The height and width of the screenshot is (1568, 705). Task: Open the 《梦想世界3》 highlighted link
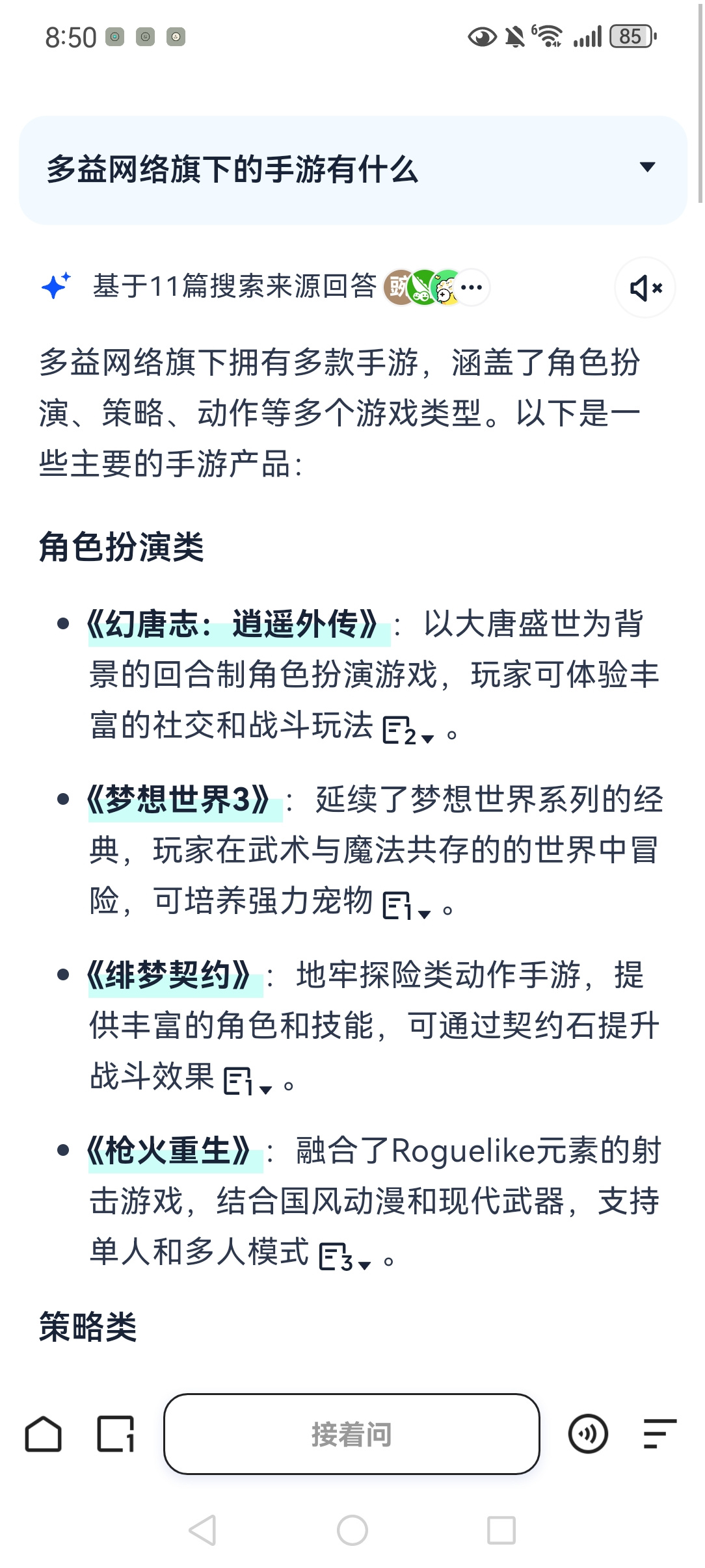pyautogui.click(x=185, y=800)
